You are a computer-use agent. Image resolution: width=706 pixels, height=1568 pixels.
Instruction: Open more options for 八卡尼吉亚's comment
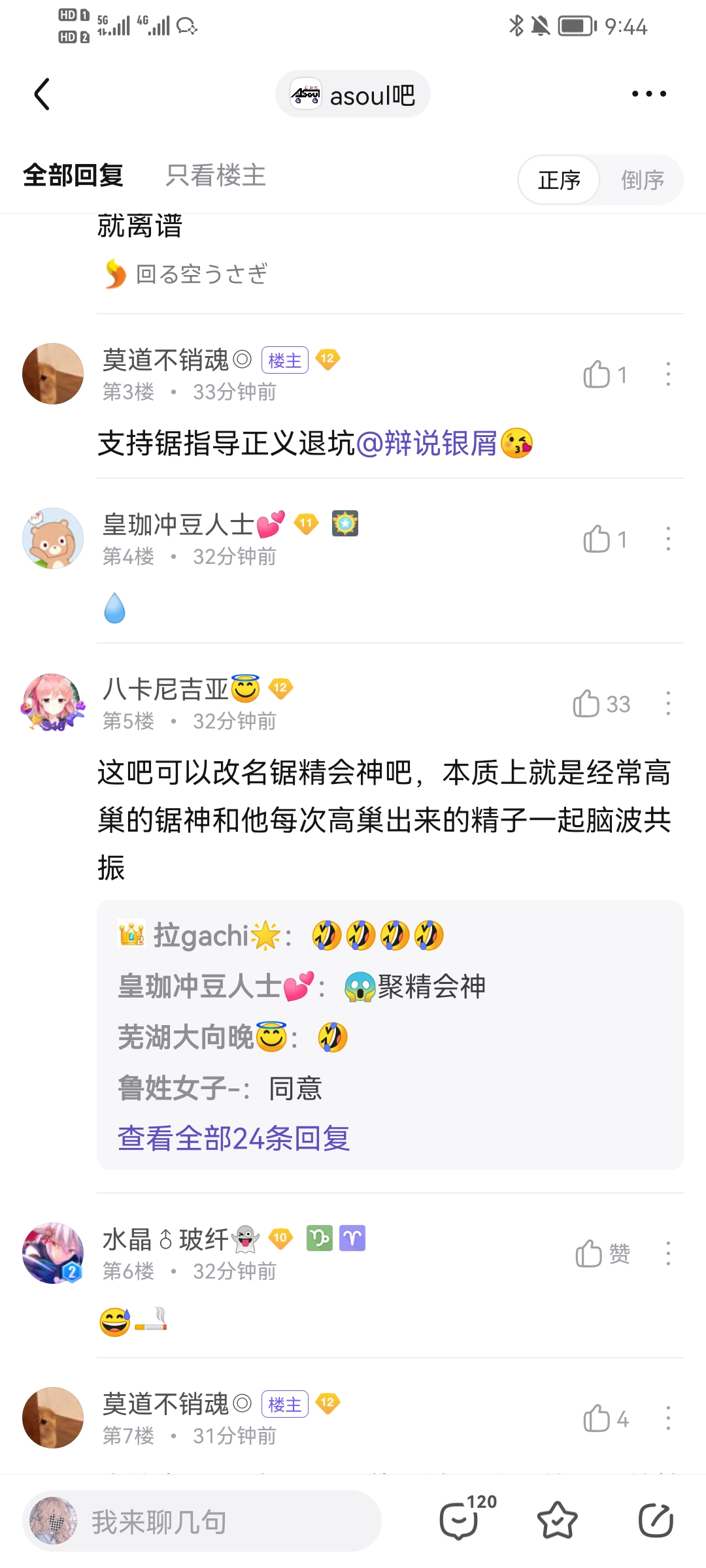pos(667,704)
